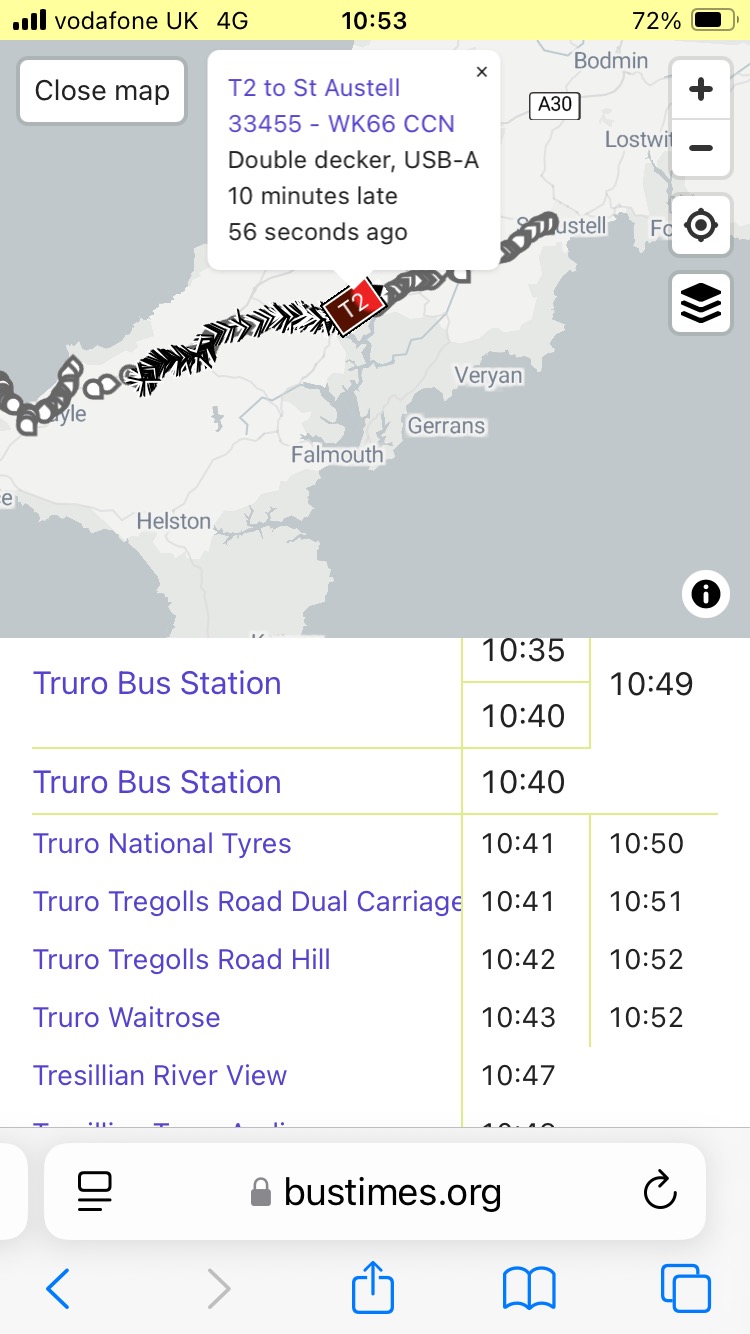Screen dimensions: 750x1334
Task: Zoom in on the map
Action: click(x=700, y=88)
